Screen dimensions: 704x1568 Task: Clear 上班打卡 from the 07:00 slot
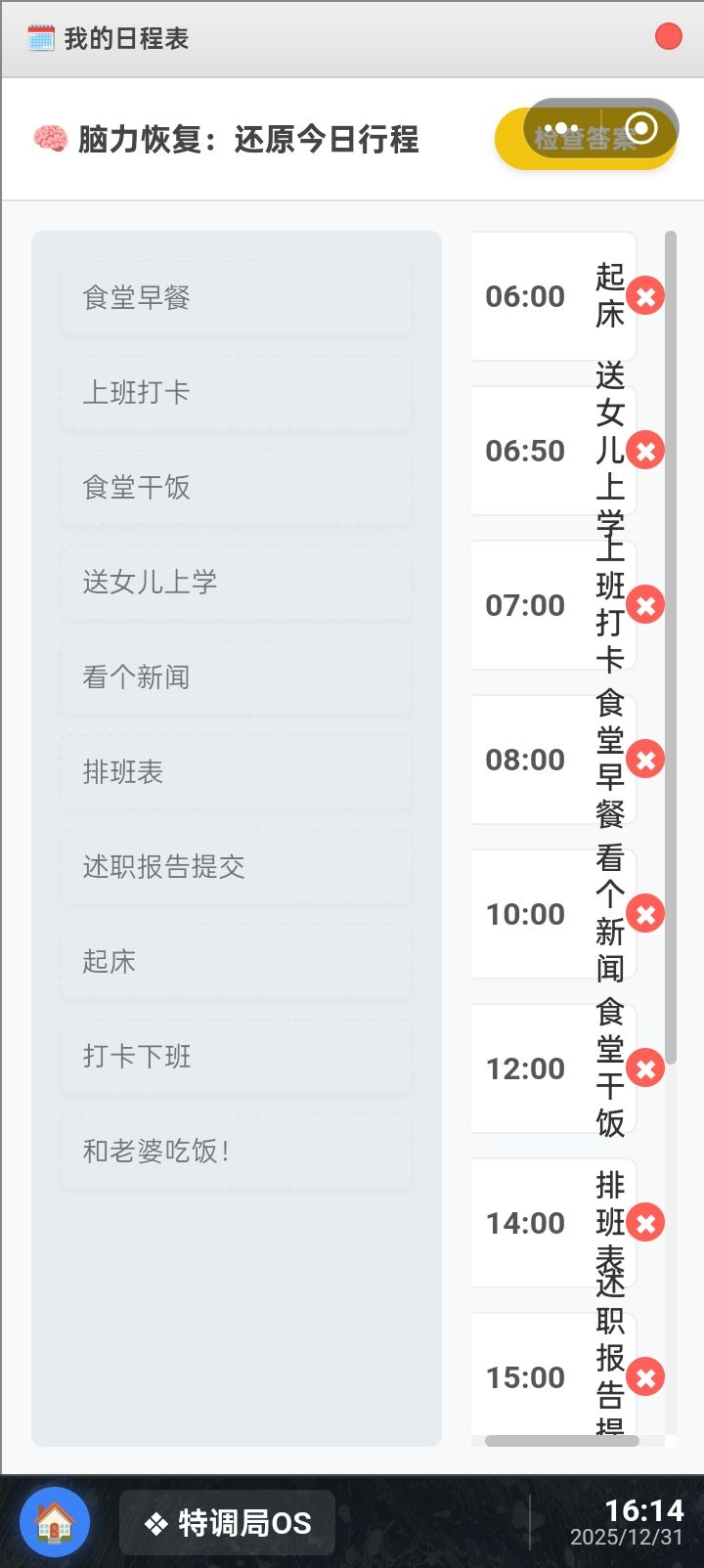pyautogui.click(x=645, y=604)
